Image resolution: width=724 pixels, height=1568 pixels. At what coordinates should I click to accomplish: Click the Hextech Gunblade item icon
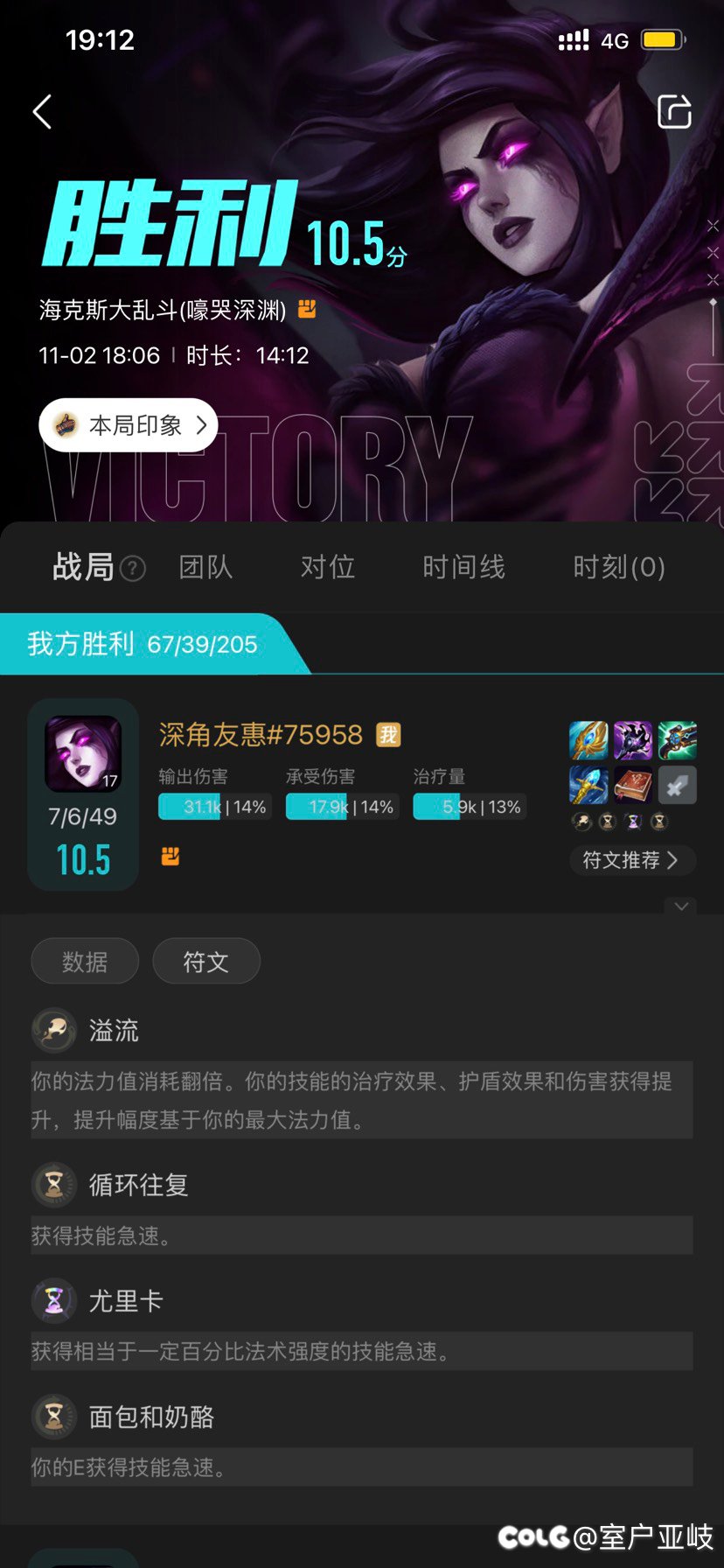(678, 739)
